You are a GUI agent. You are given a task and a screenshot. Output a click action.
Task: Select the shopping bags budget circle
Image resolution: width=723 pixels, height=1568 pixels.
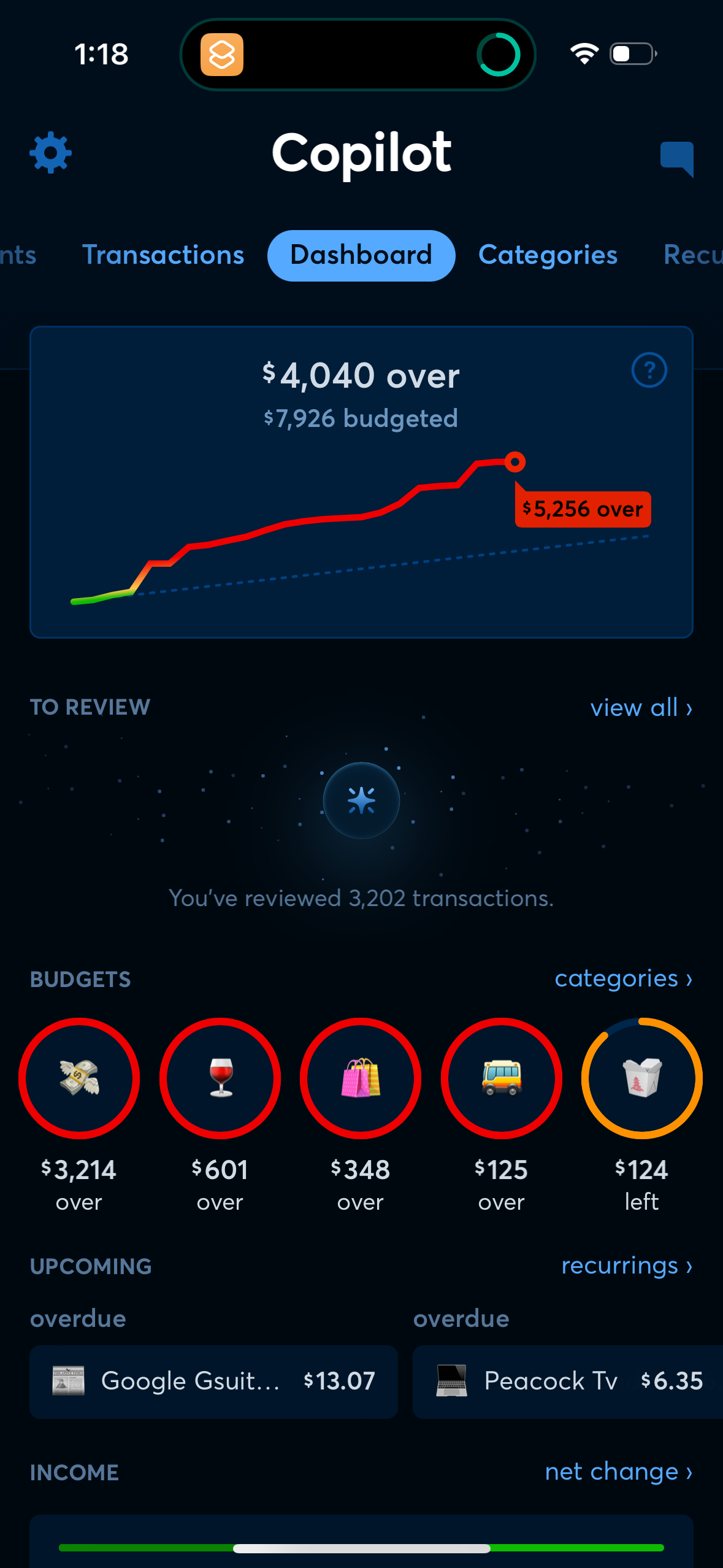pyautogui.click(x=361, y=1078)
